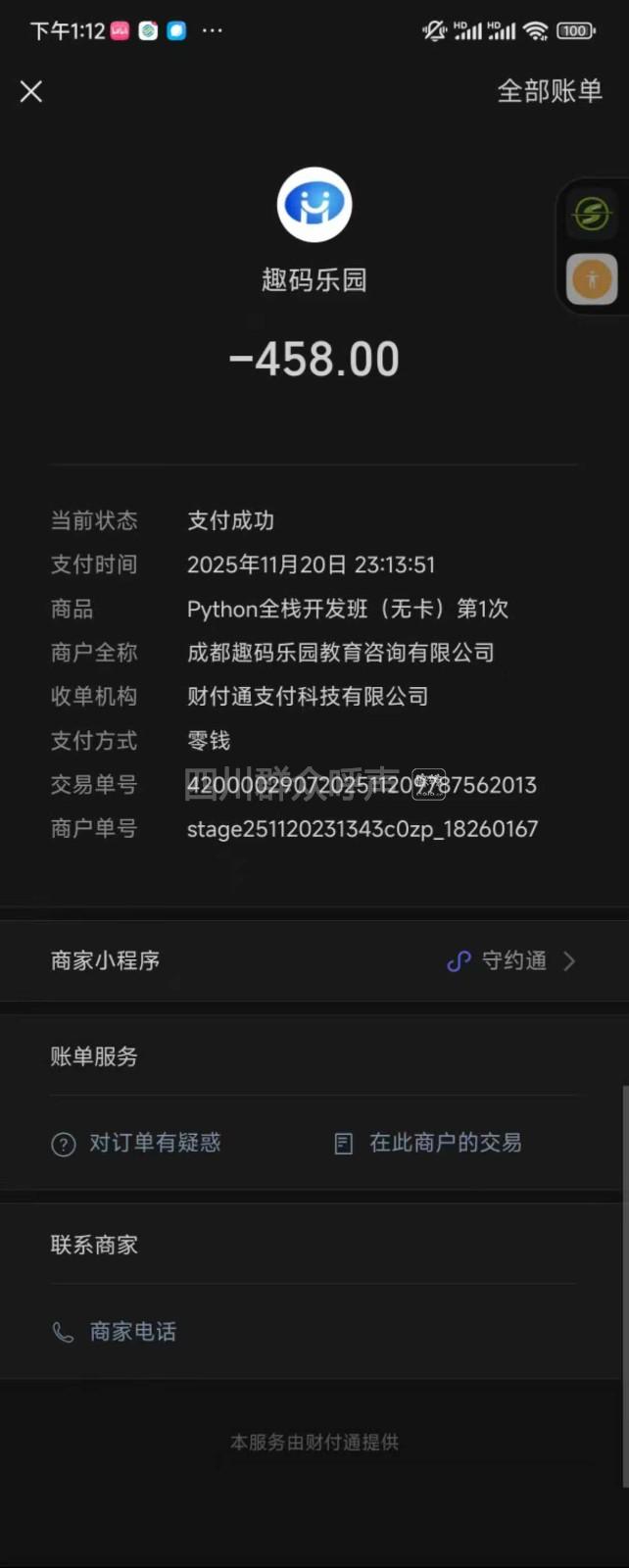629x1568 pixels.
Task: Close the payment detail page
Action: pos(31,91)
